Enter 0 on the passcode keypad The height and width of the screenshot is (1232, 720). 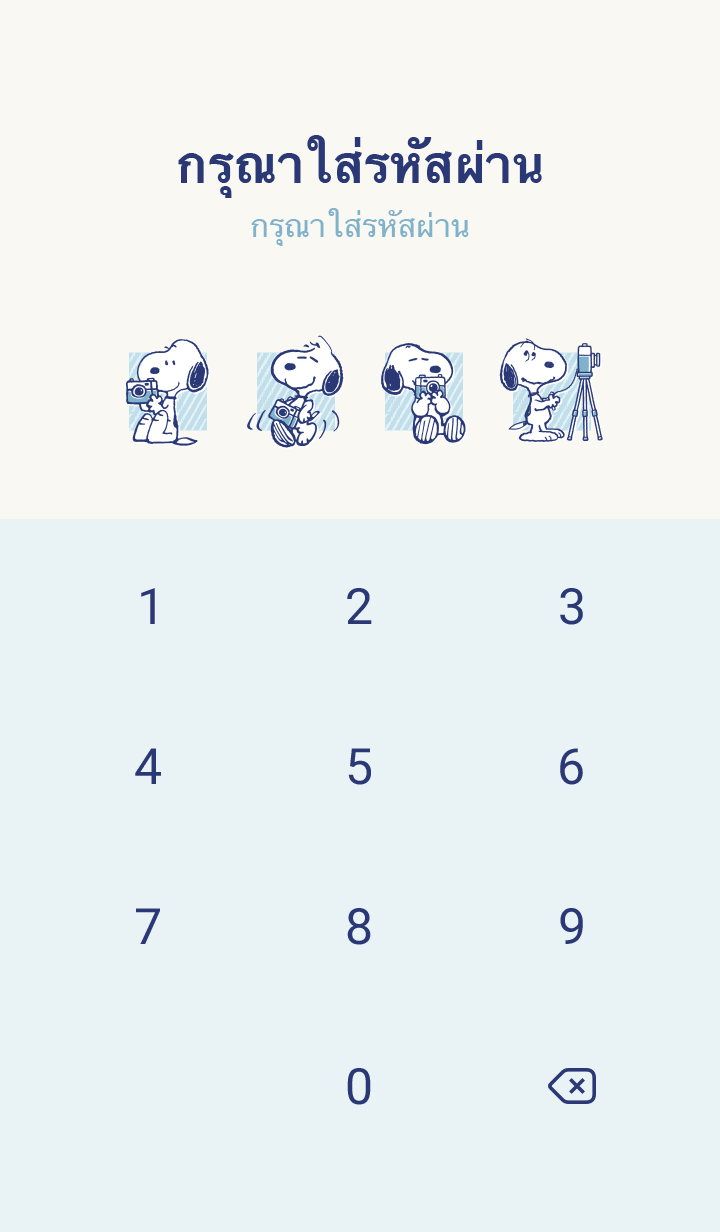pos(359,1087)
